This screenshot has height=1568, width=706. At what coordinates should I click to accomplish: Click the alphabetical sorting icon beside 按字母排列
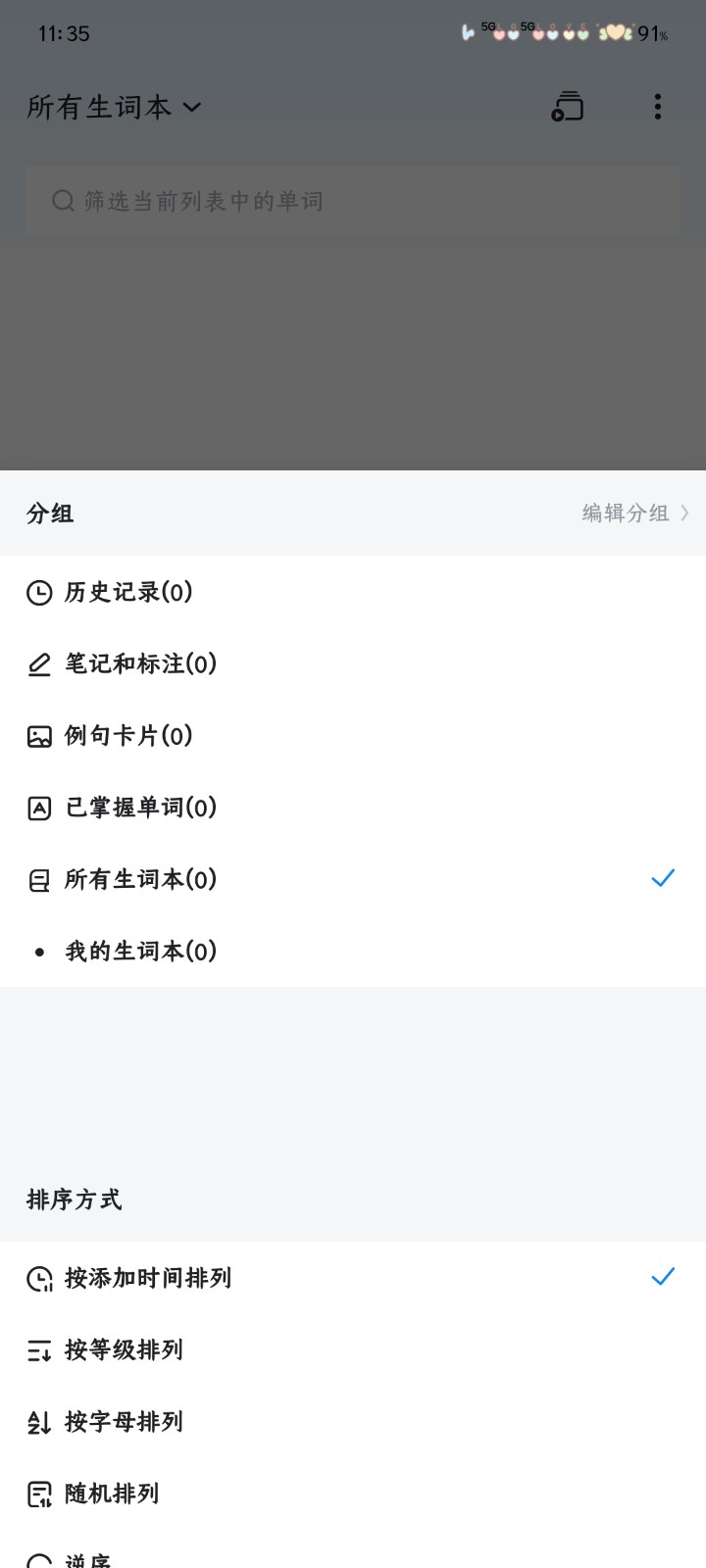(38, 1421)
